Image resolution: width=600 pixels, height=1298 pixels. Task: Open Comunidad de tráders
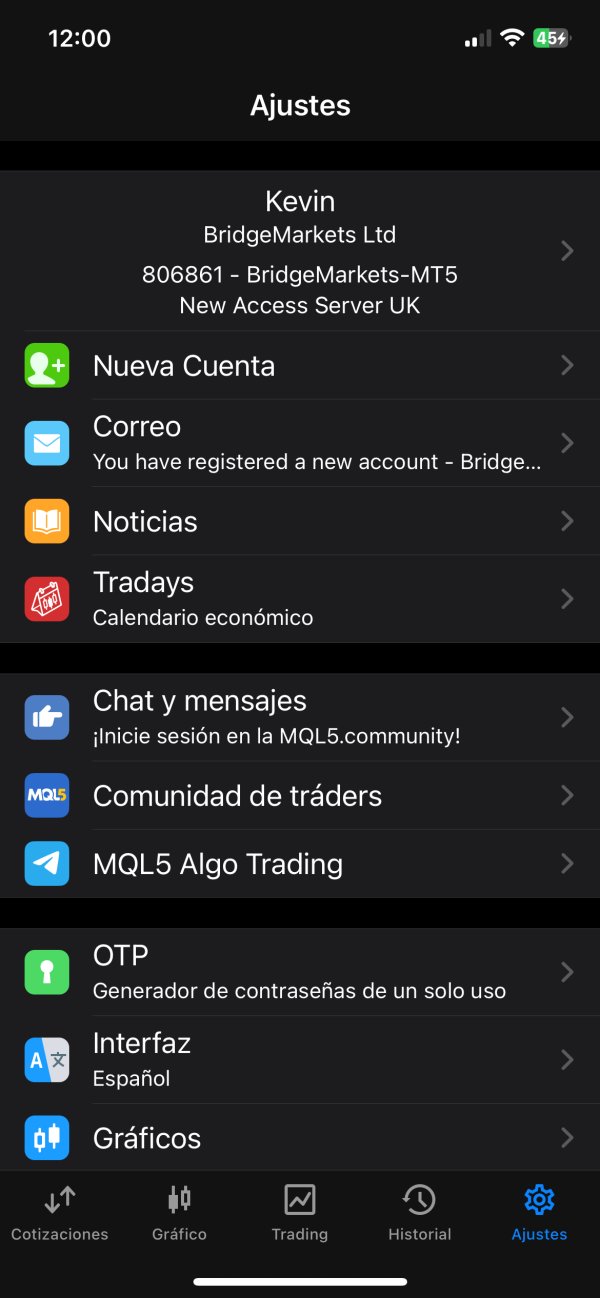tap(300, 796)
